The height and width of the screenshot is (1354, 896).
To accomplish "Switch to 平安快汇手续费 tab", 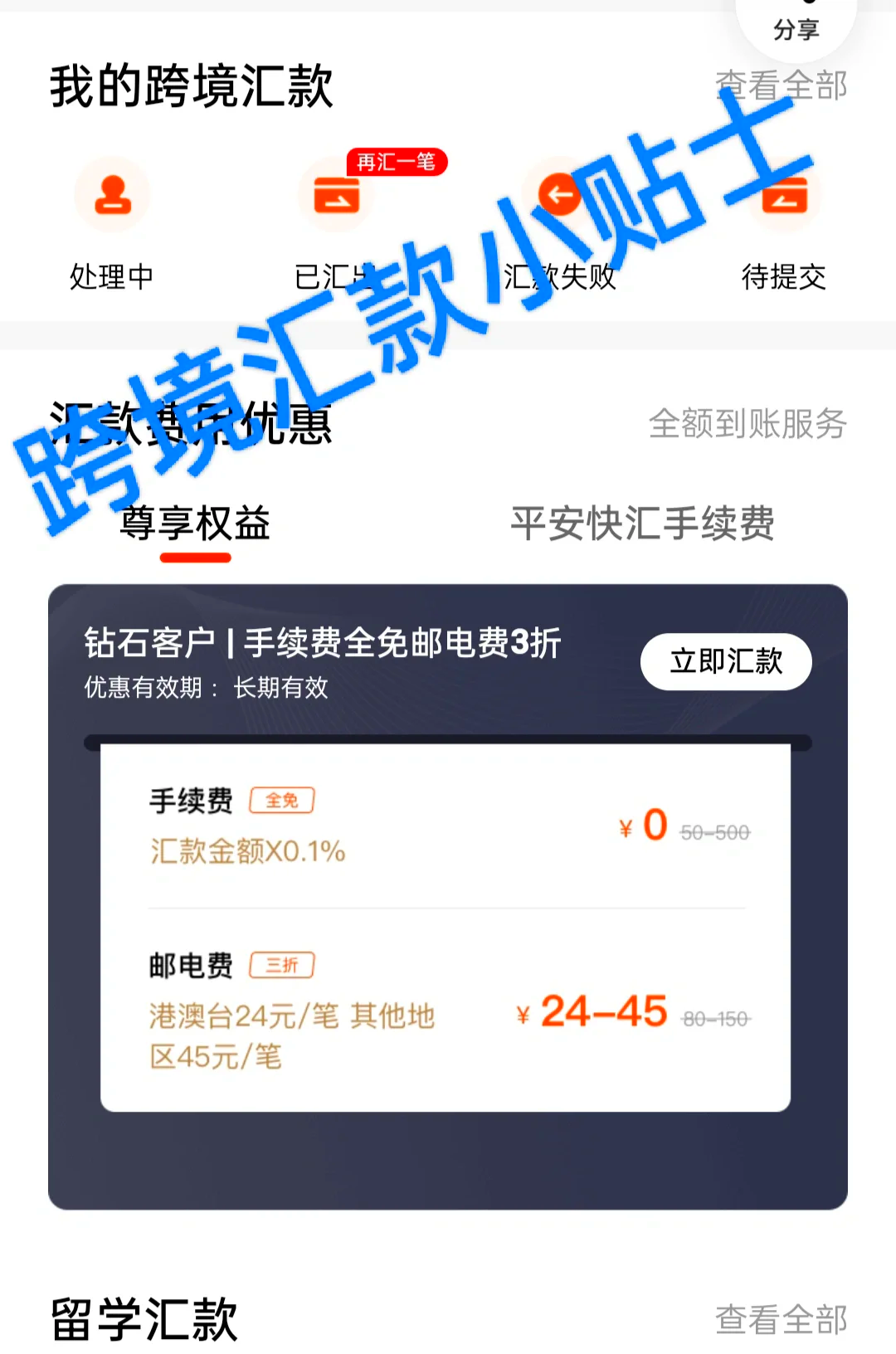I will point(642,524).
